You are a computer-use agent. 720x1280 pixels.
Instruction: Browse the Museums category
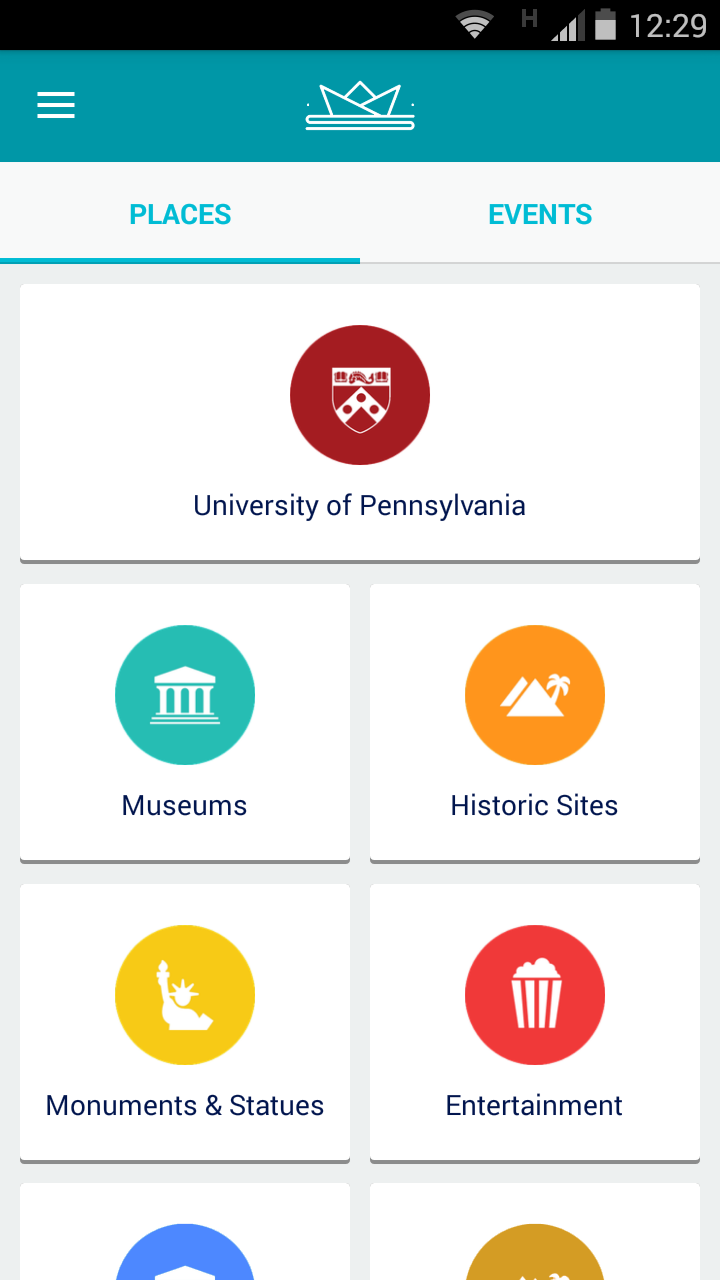point(185,722)
